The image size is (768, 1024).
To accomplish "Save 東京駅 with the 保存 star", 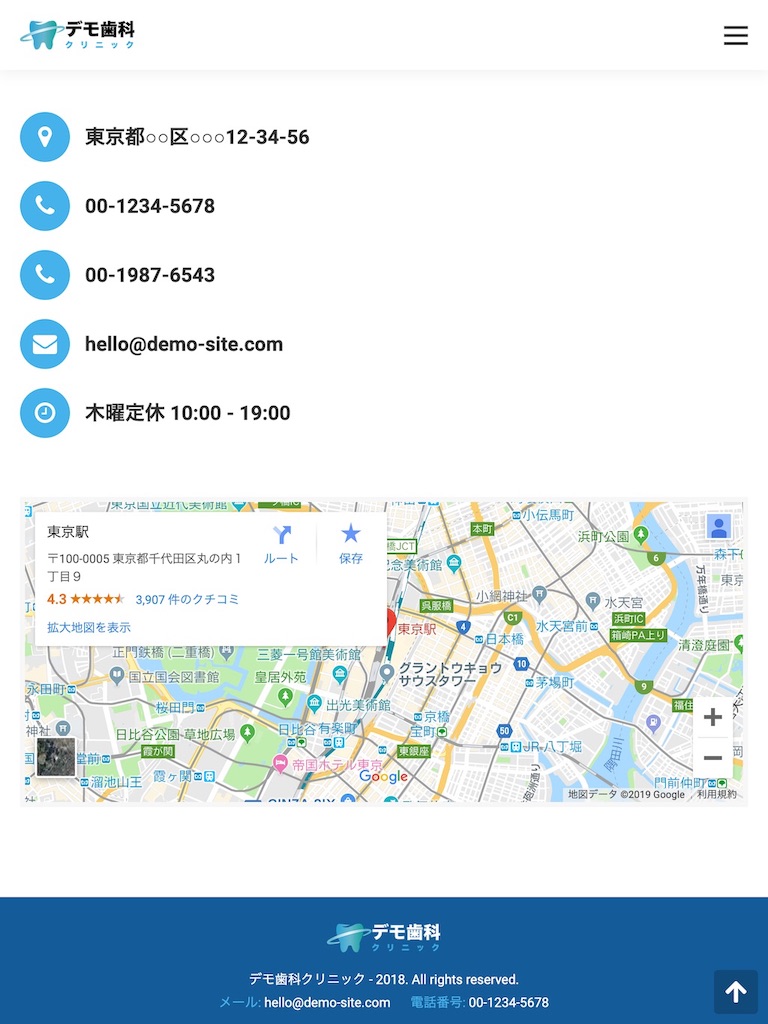I will click(350, 545).
